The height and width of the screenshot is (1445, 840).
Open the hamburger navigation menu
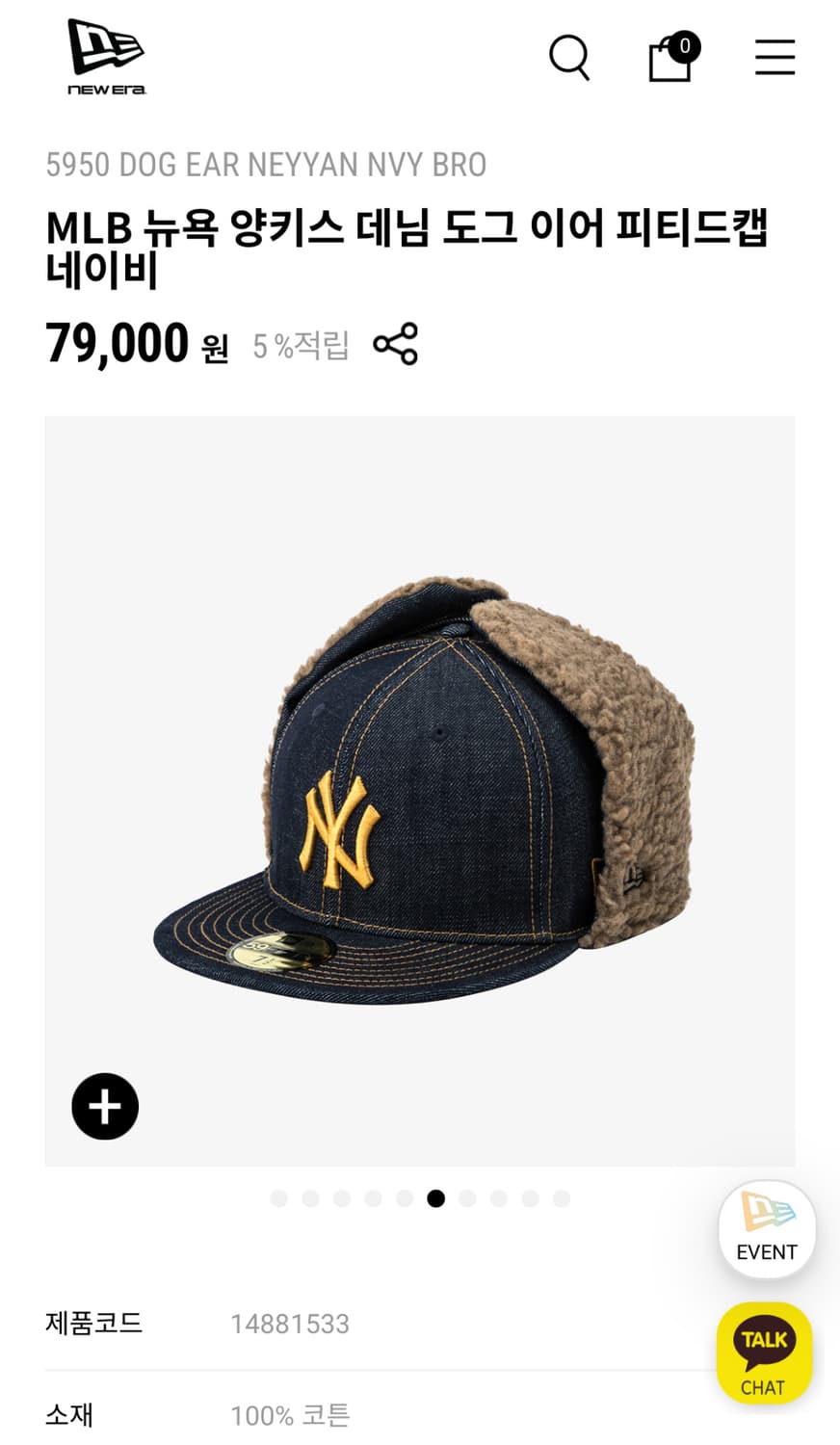click(774, 58)
